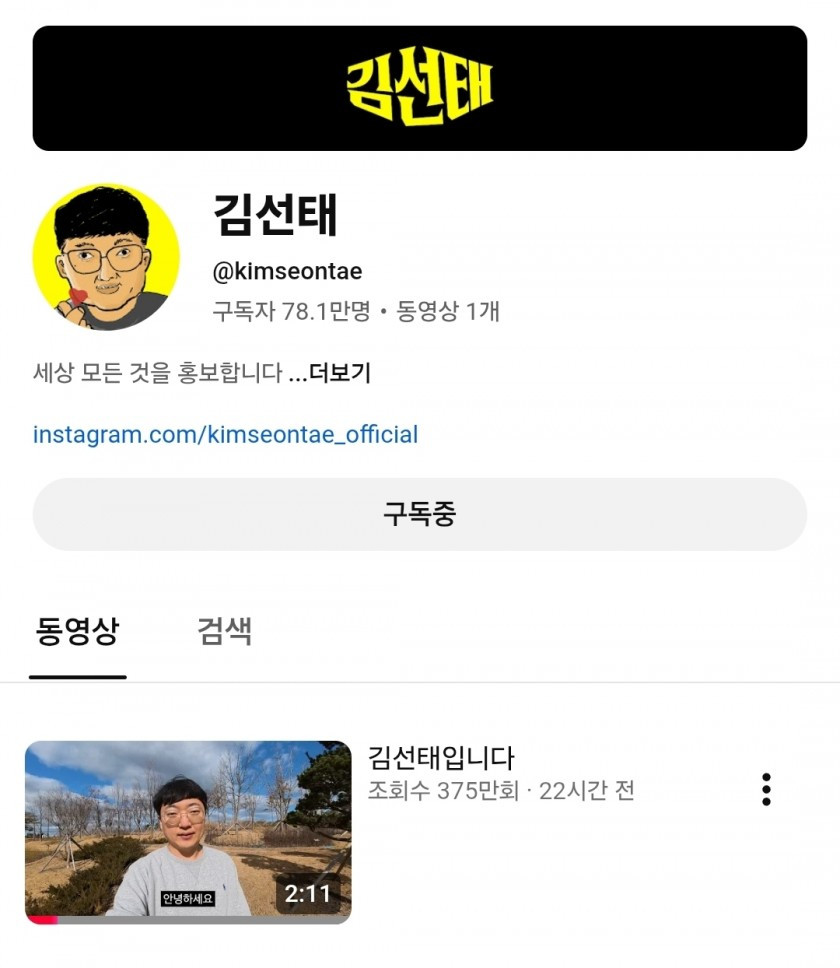Switch to the 검색 tab
Viewport: 840px width, 968px height.
(225, 632)
